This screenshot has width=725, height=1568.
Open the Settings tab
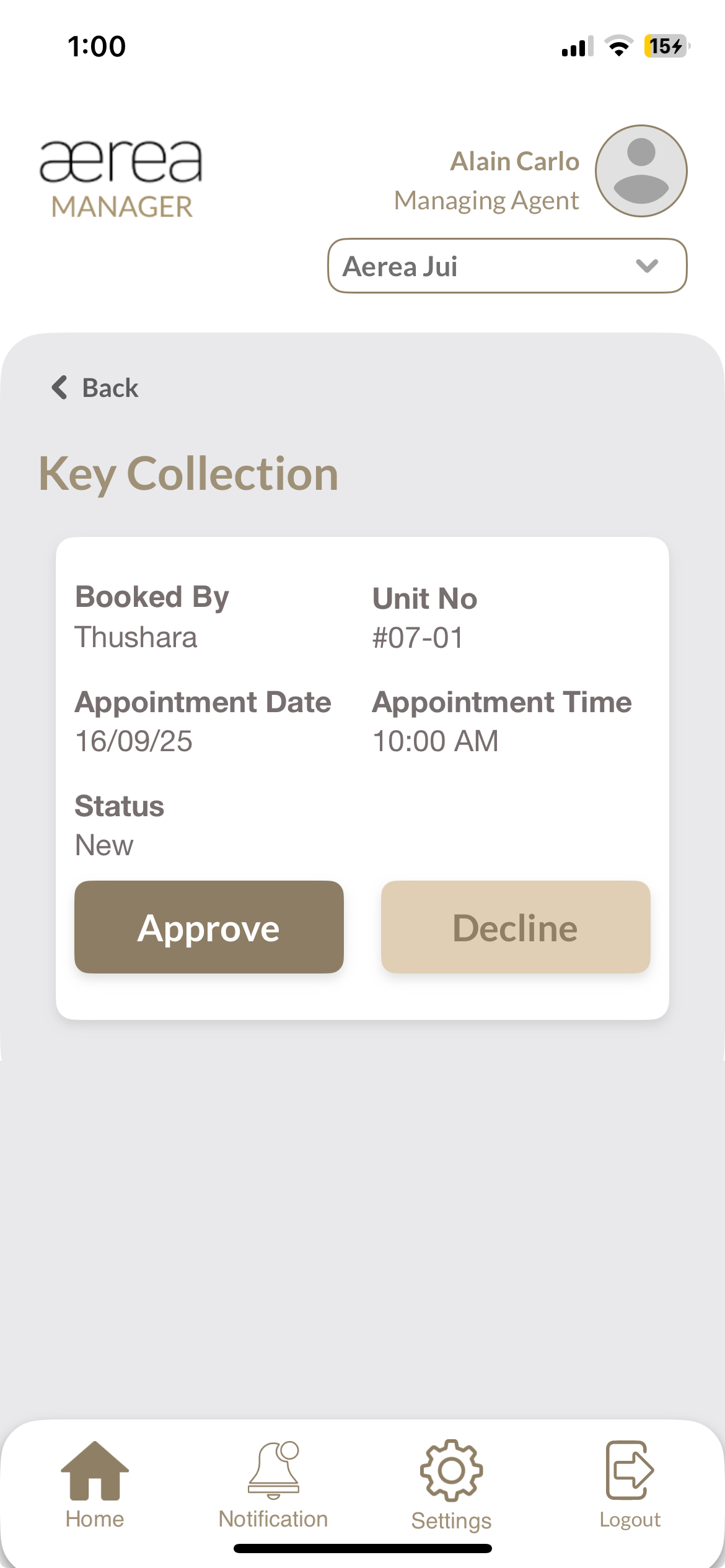coord(451,1483)
